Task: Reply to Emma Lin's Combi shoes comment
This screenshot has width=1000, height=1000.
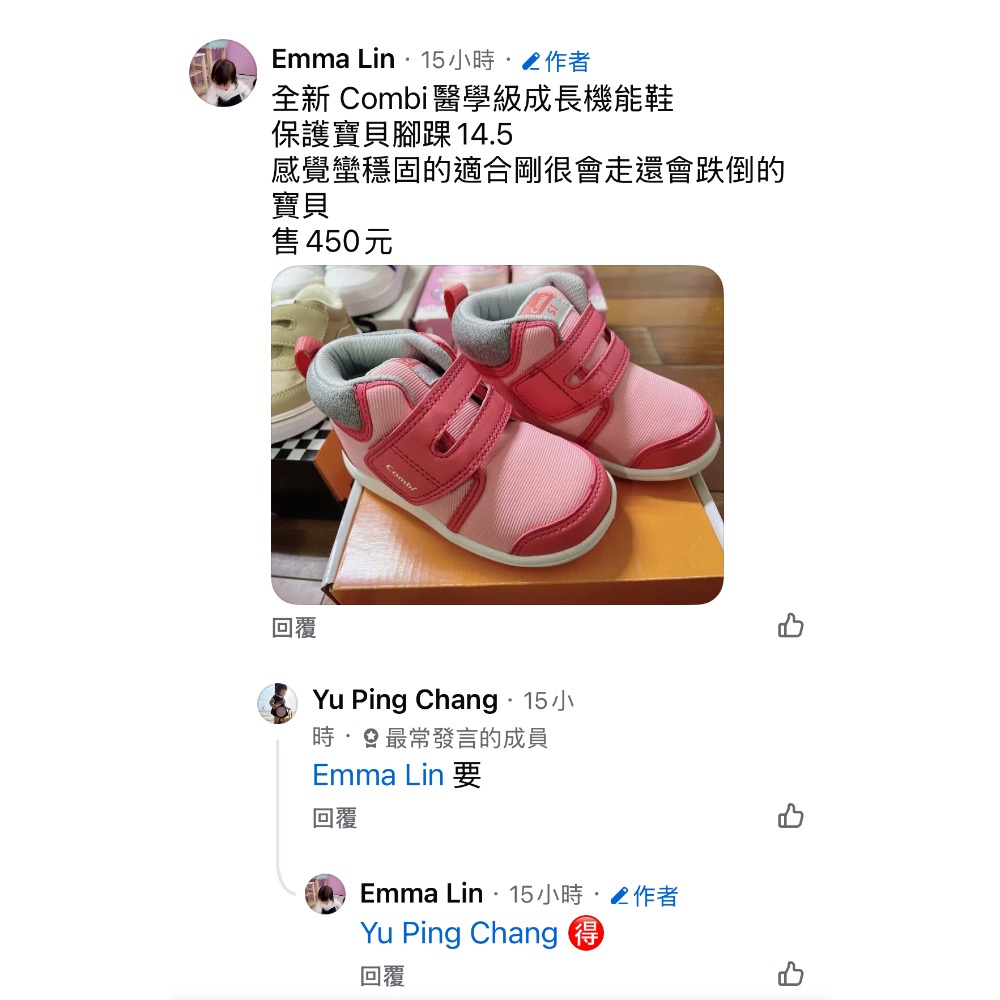Action: (x=294, y=628)
